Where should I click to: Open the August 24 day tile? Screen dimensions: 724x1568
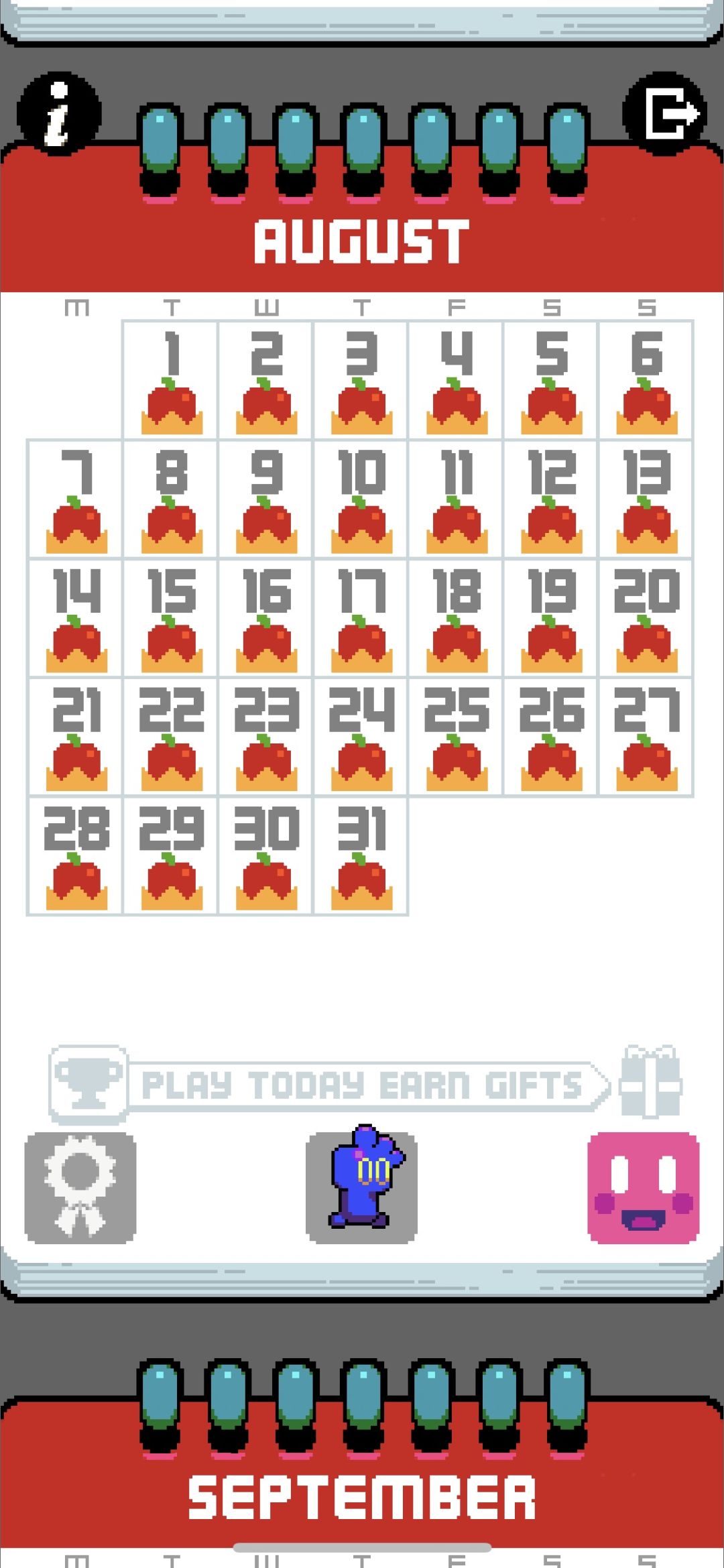[x=361, y=737]
